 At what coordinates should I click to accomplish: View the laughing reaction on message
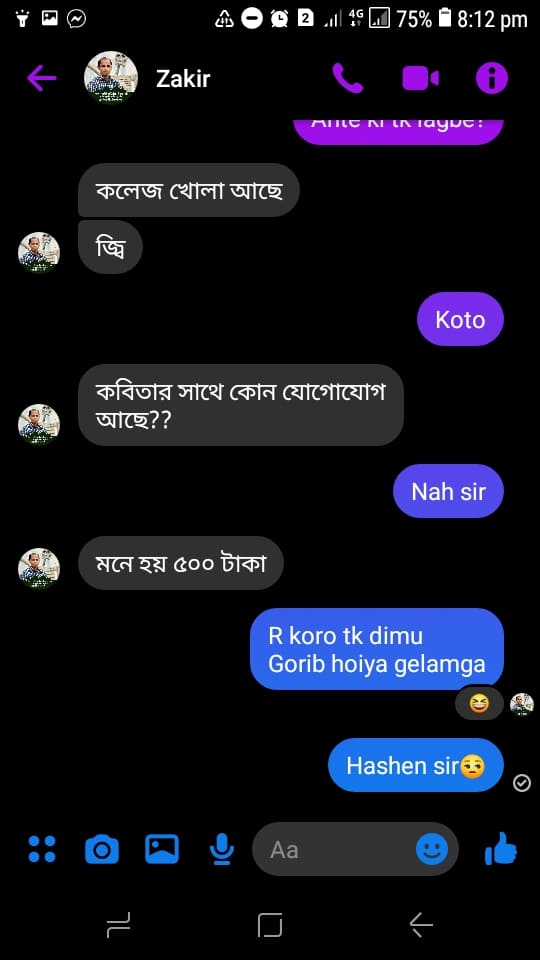tap(479, 705)
